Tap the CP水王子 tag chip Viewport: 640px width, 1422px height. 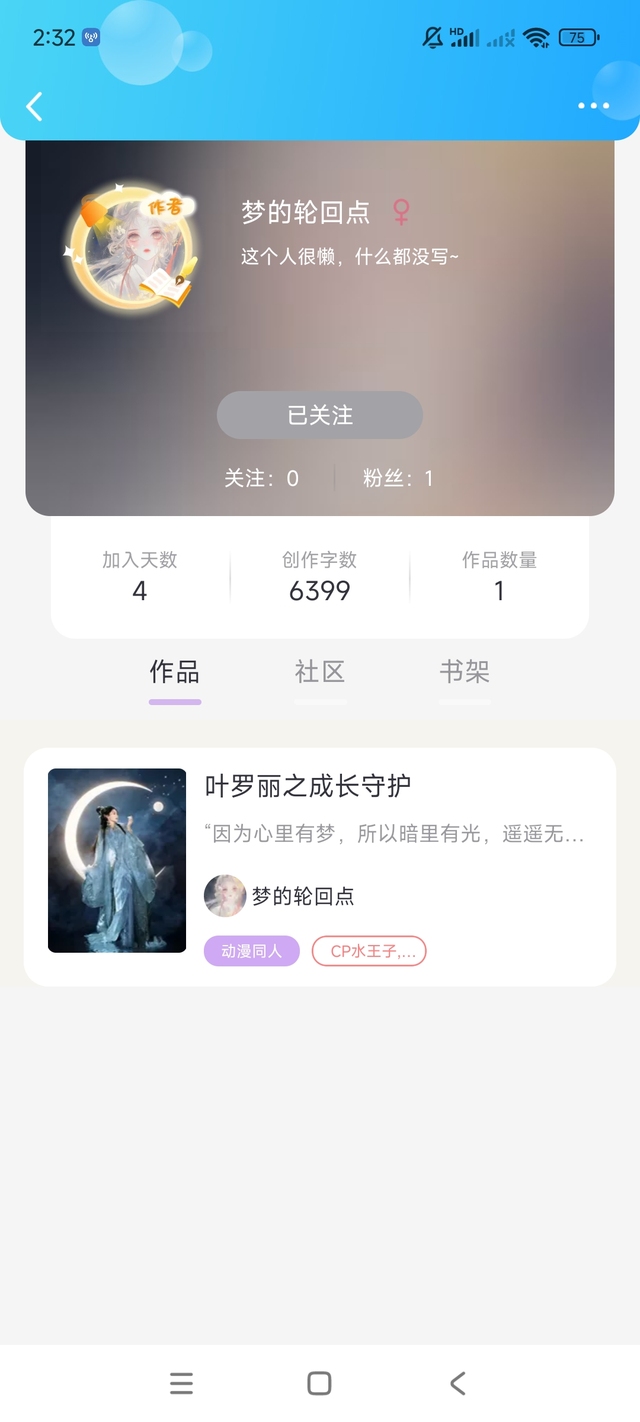(369, 951)
